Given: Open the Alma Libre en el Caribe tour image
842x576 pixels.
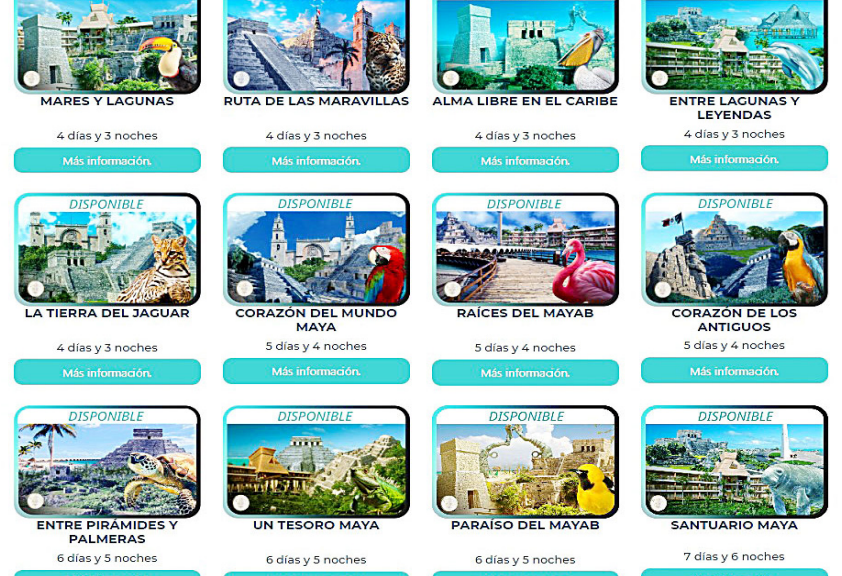Looking at the screenshot, I should tap(525, 45).
